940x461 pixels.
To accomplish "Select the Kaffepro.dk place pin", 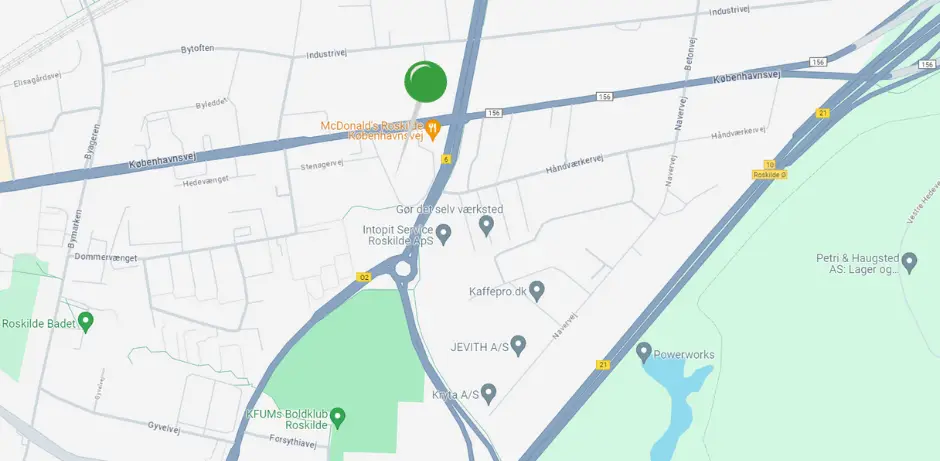I will [536, 291].
